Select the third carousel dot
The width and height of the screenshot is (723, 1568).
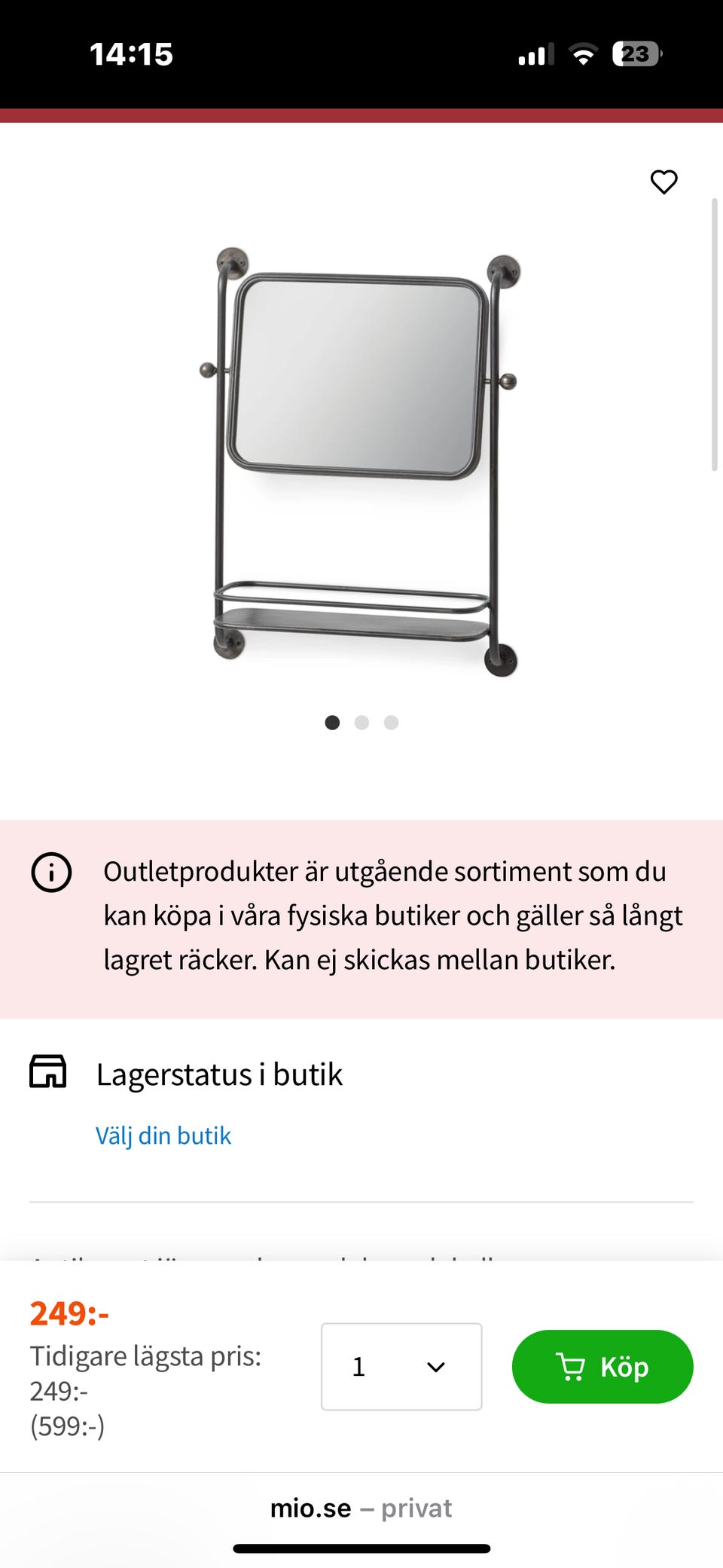(x=391, y=722)
